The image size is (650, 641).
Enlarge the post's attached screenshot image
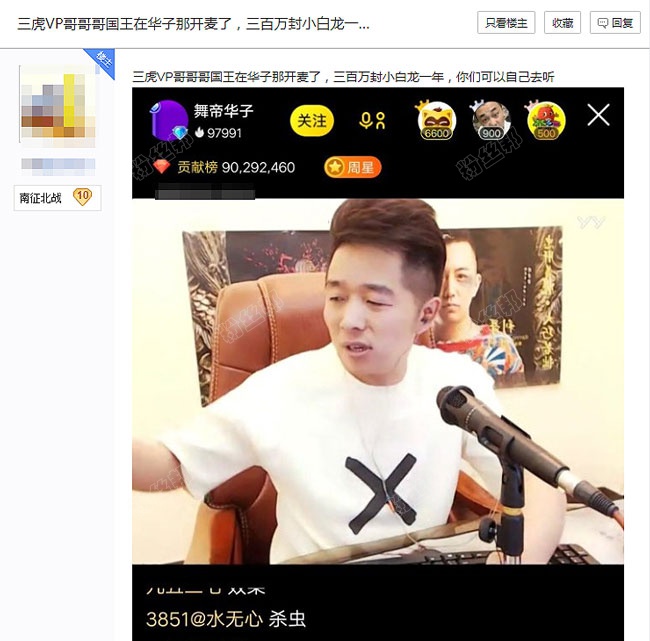click(378, 362)
